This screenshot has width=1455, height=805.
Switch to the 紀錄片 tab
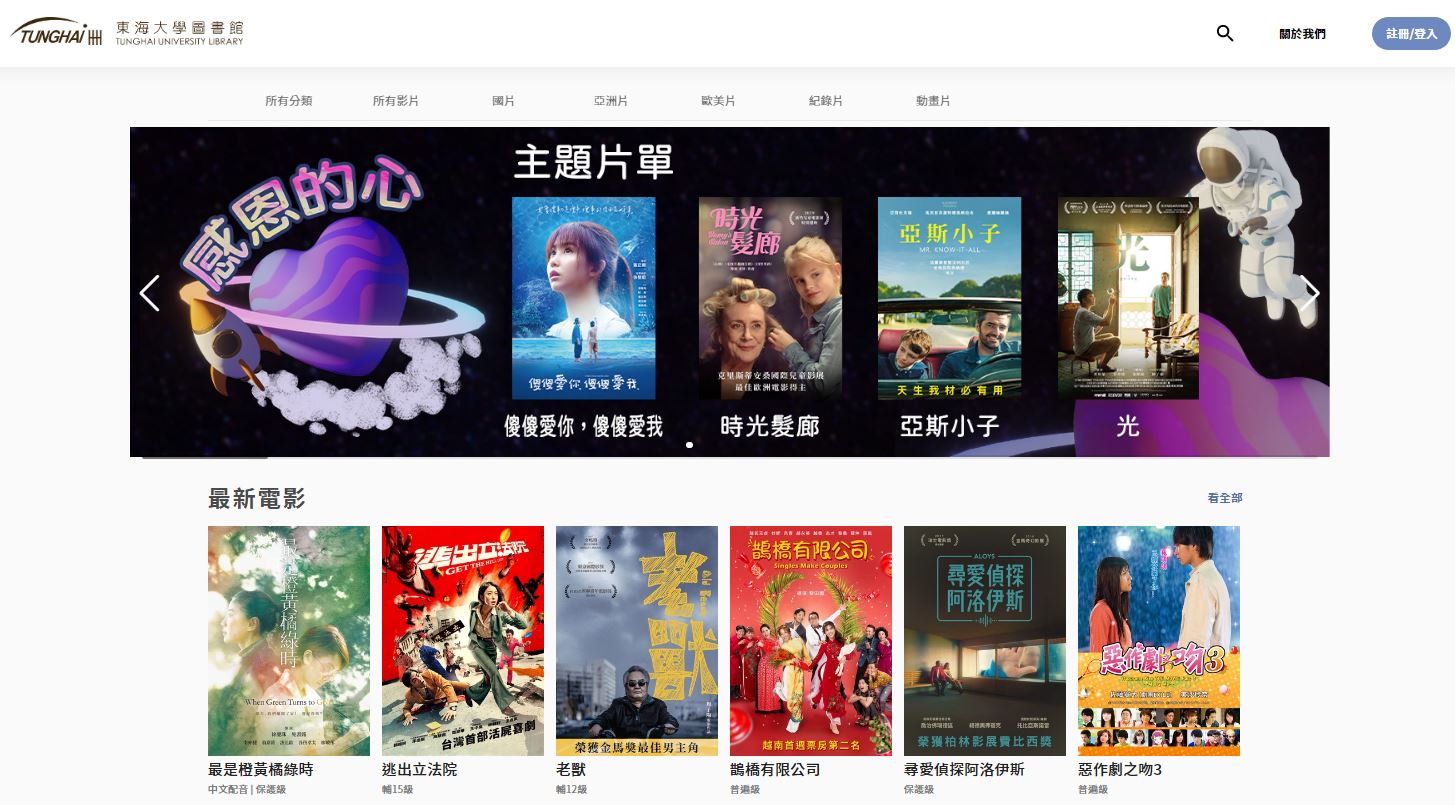[x=826, y=101]
